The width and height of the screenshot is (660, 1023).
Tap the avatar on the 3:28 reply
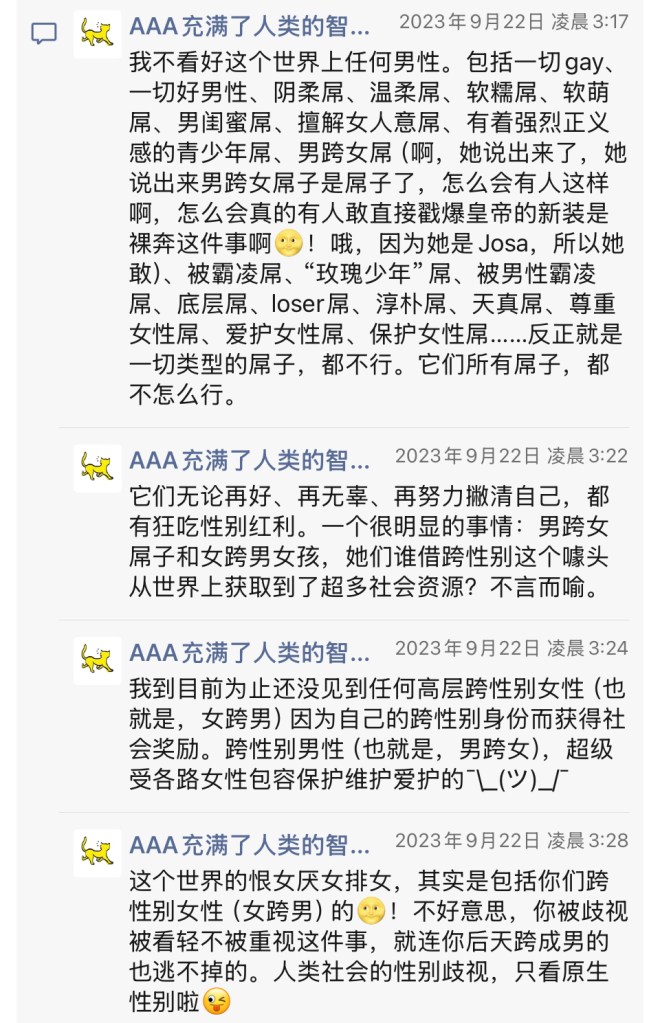97,853
